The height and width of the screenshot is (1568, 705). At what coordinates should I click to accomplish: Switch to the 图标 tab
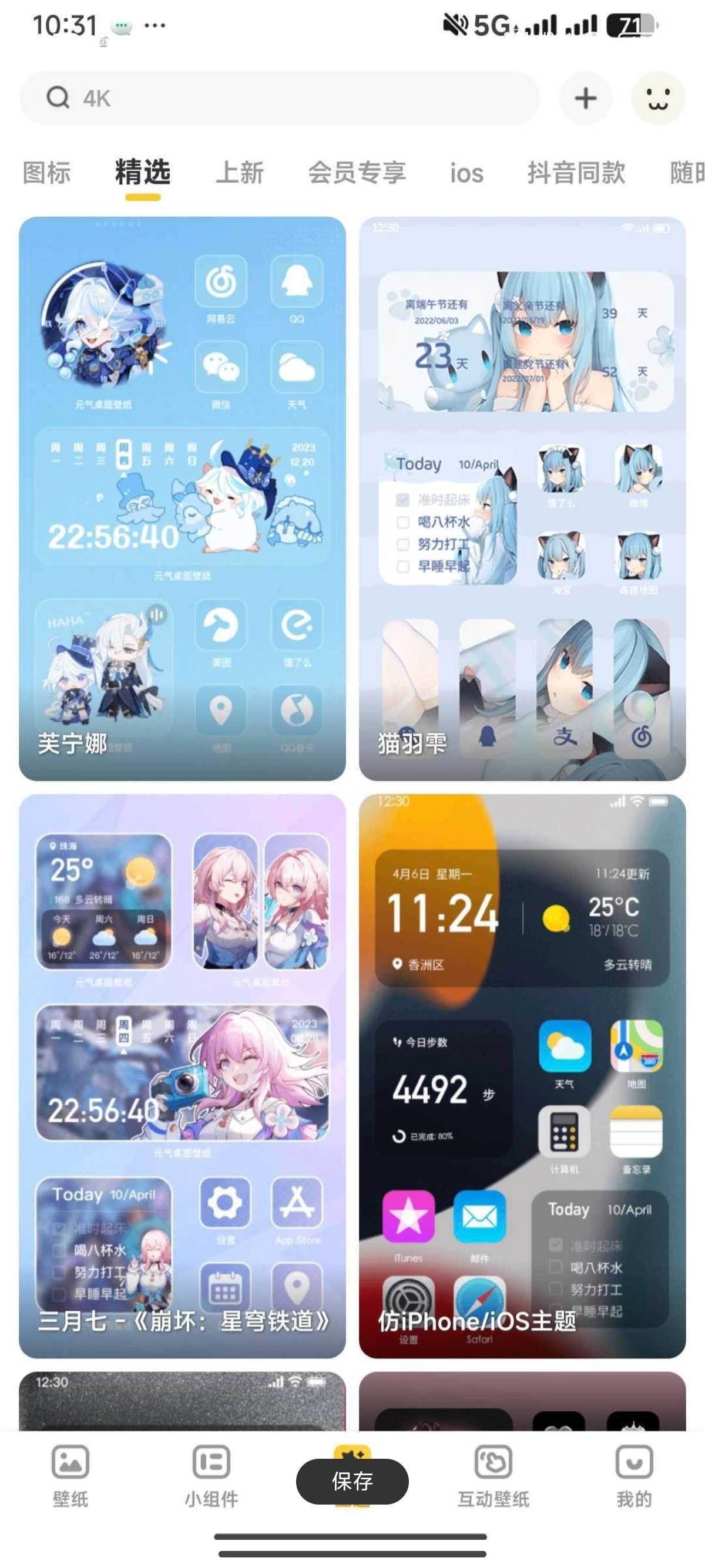tap(47, 173)
